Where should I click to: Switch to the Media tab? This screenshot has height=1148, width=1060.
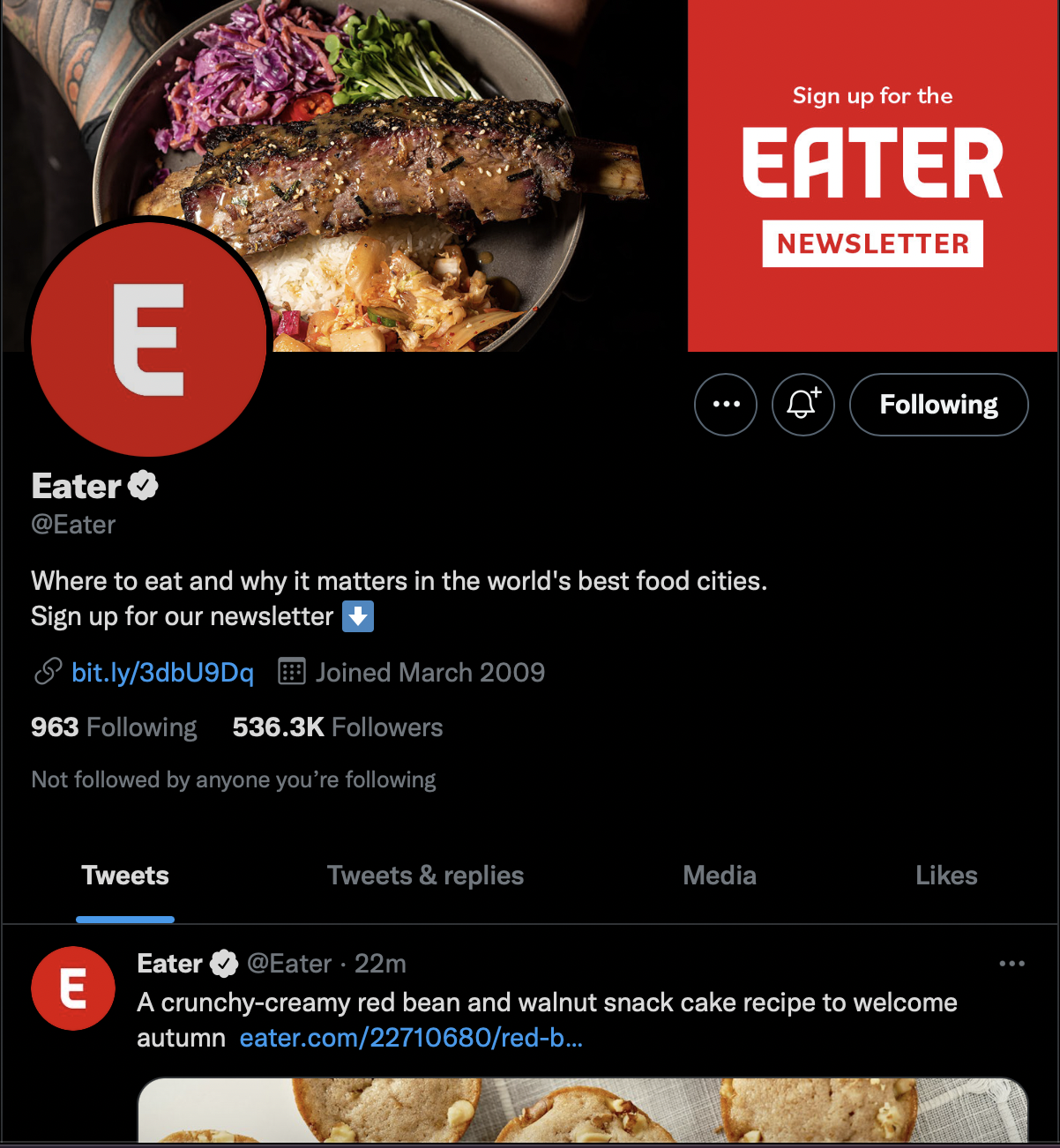(720, 876)
